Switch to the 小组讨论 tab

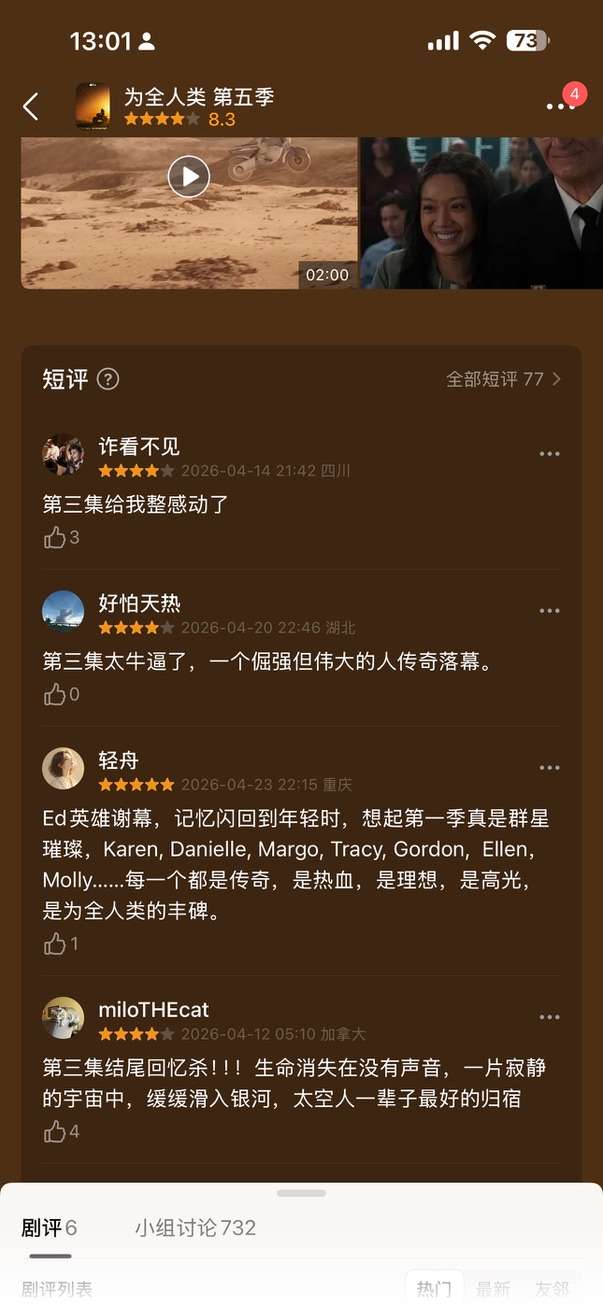(x=195, y=1228)
